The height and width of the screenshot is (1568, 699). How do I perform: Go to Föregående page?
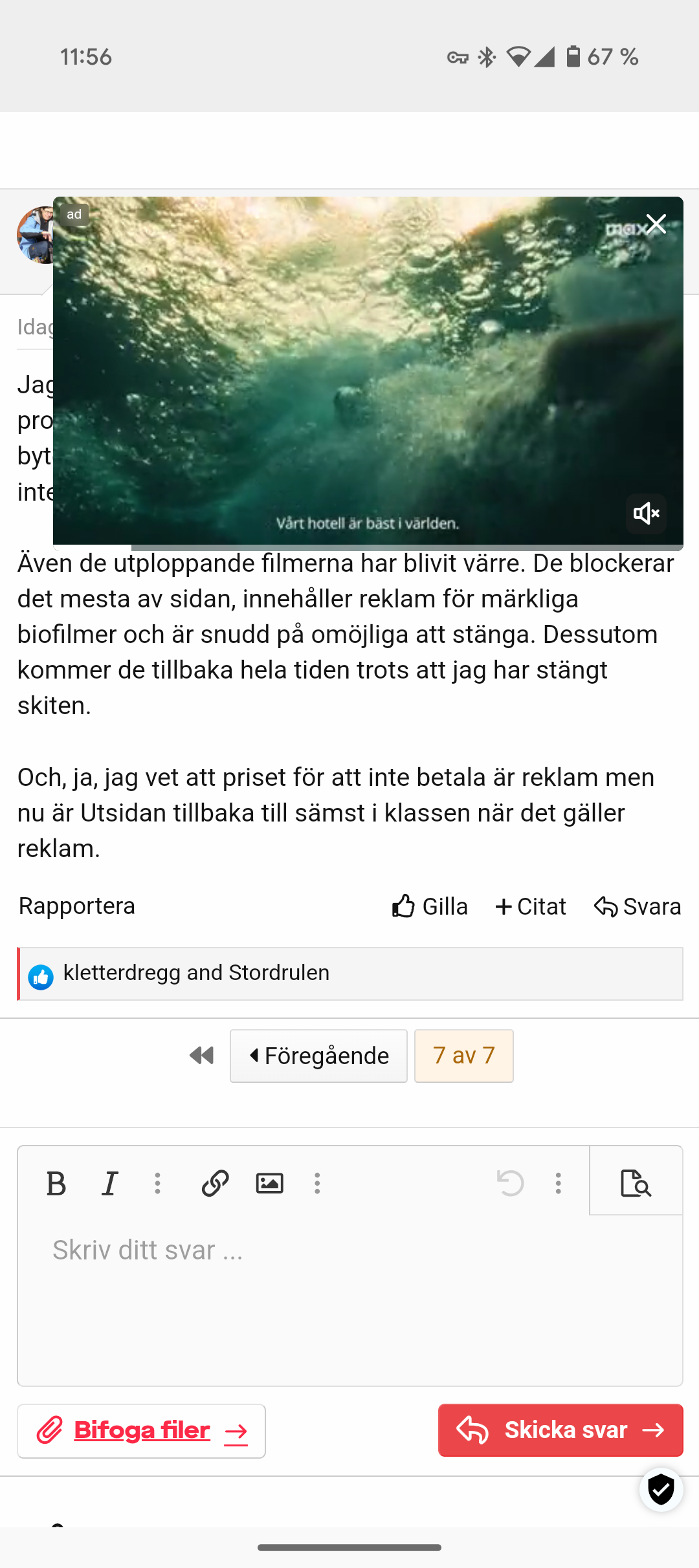[318, 1056]
